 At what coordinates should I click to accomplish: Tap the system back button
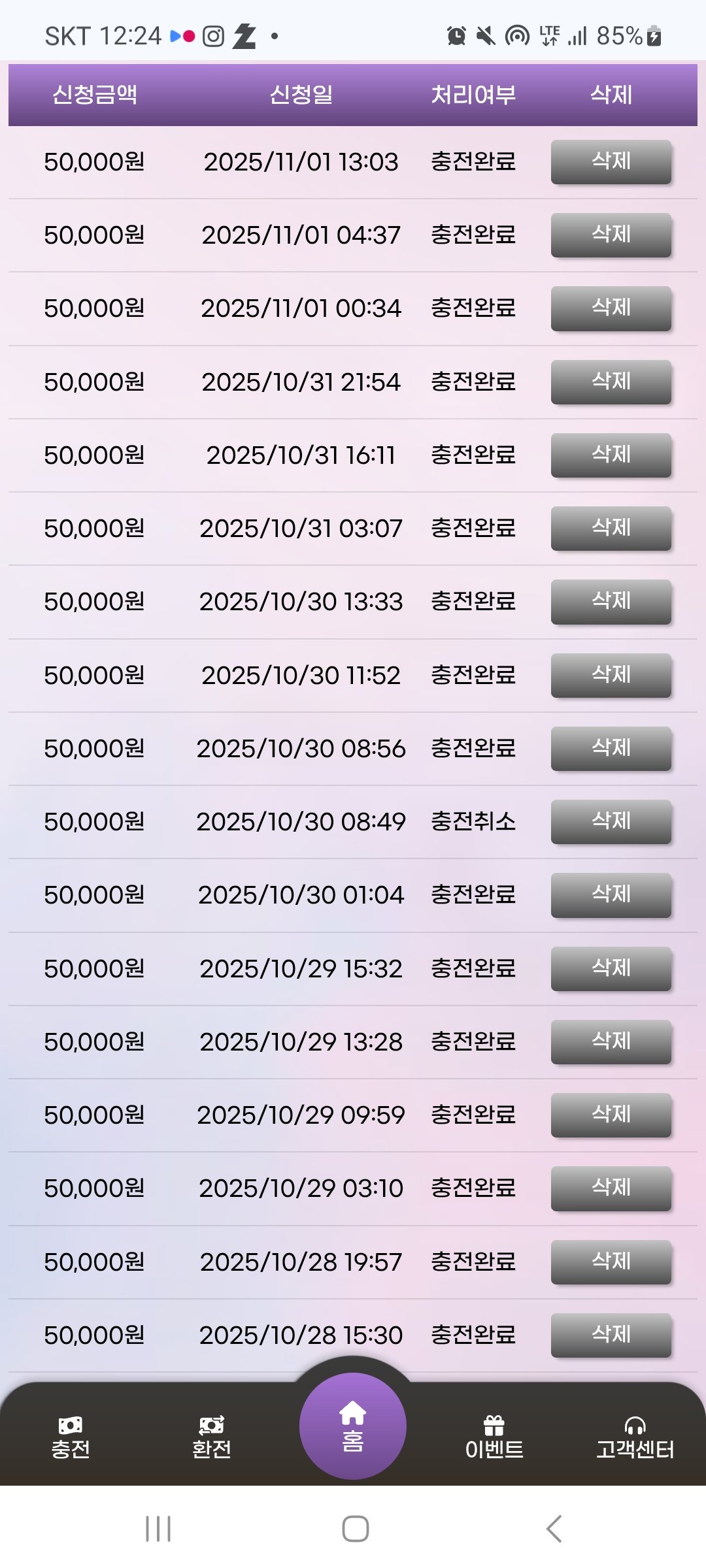coord(554,1529)
